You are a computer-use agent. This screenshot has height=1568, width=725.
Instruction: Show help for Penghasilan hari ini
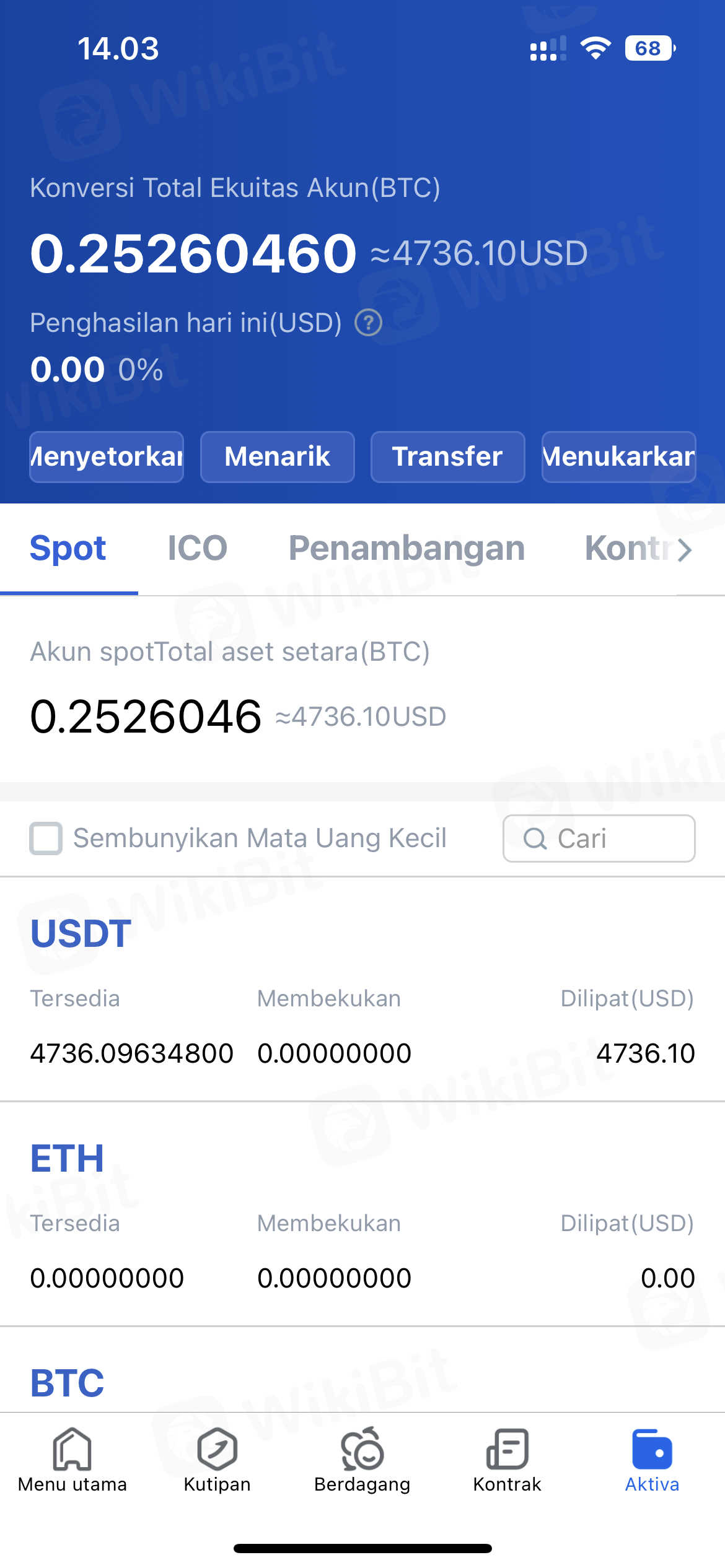click(368, 323)
